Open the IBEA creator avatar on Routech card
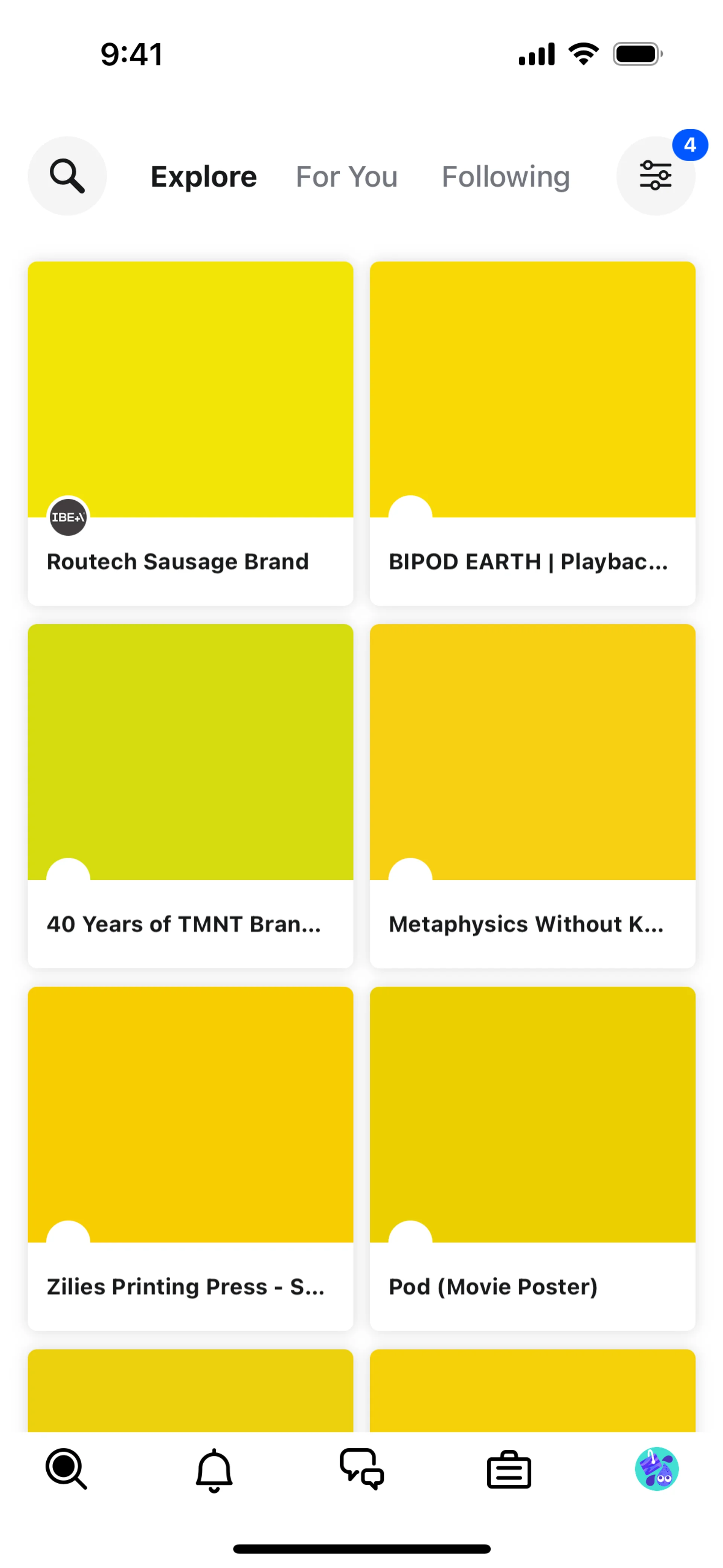Screen dimensions: 723x1568 click(x=68, y=517)
